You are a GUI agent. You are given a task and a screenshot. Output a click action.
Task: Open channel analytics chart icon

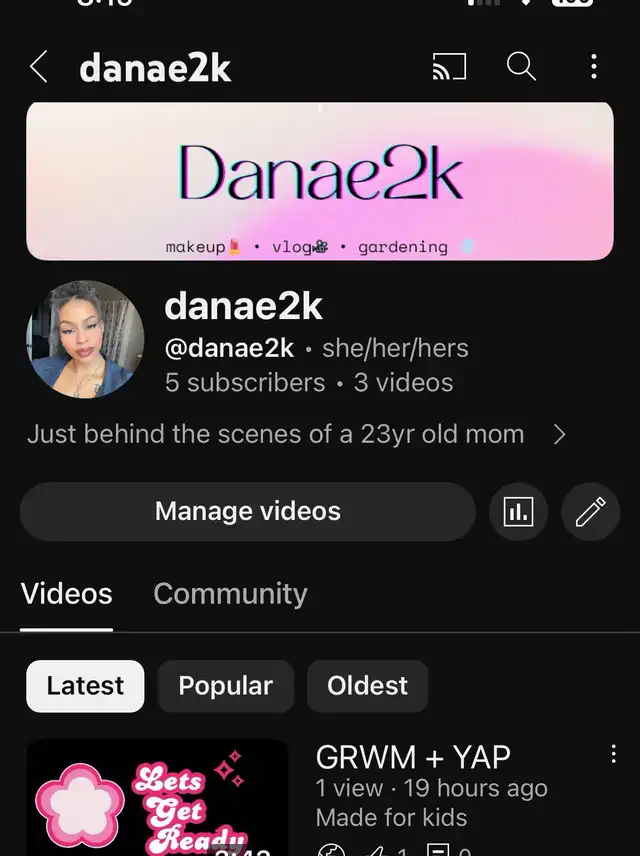coord(518,512)
